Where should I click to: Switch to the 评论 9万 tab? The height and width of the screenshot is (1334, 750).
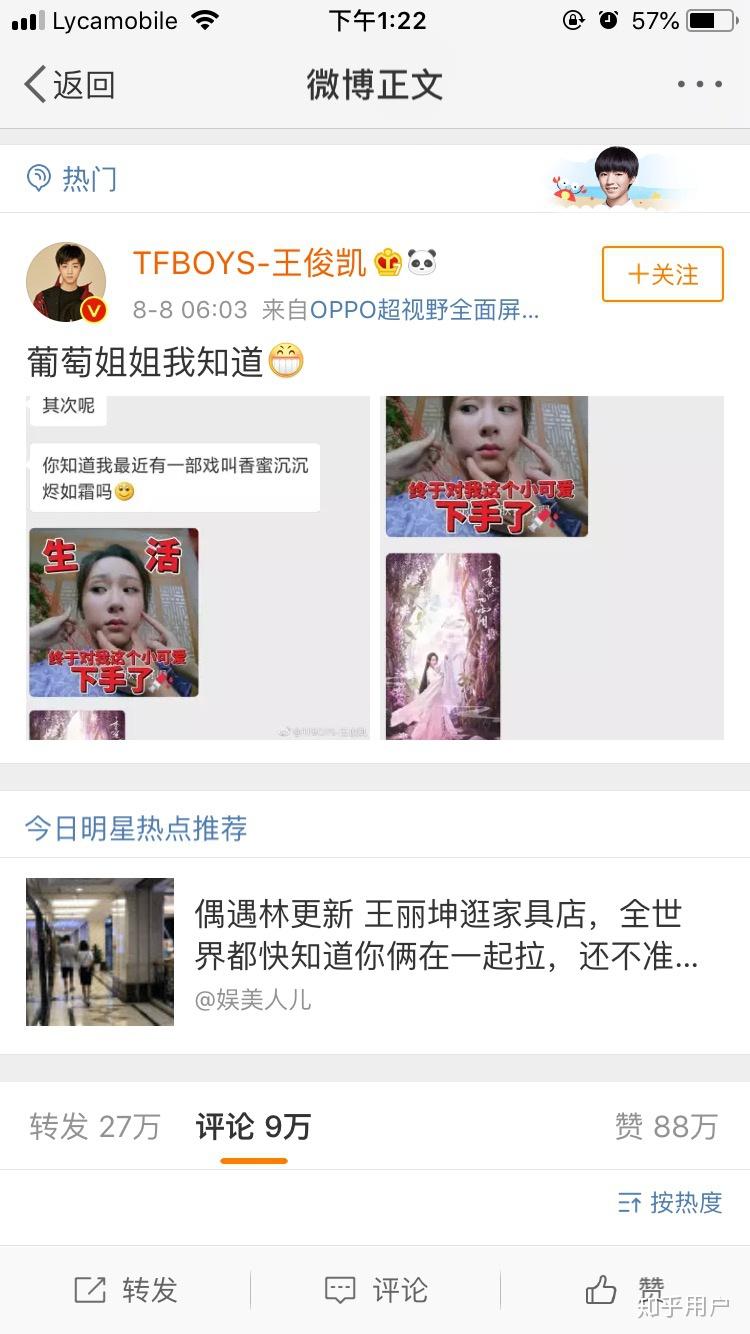tap(253, 1127)
